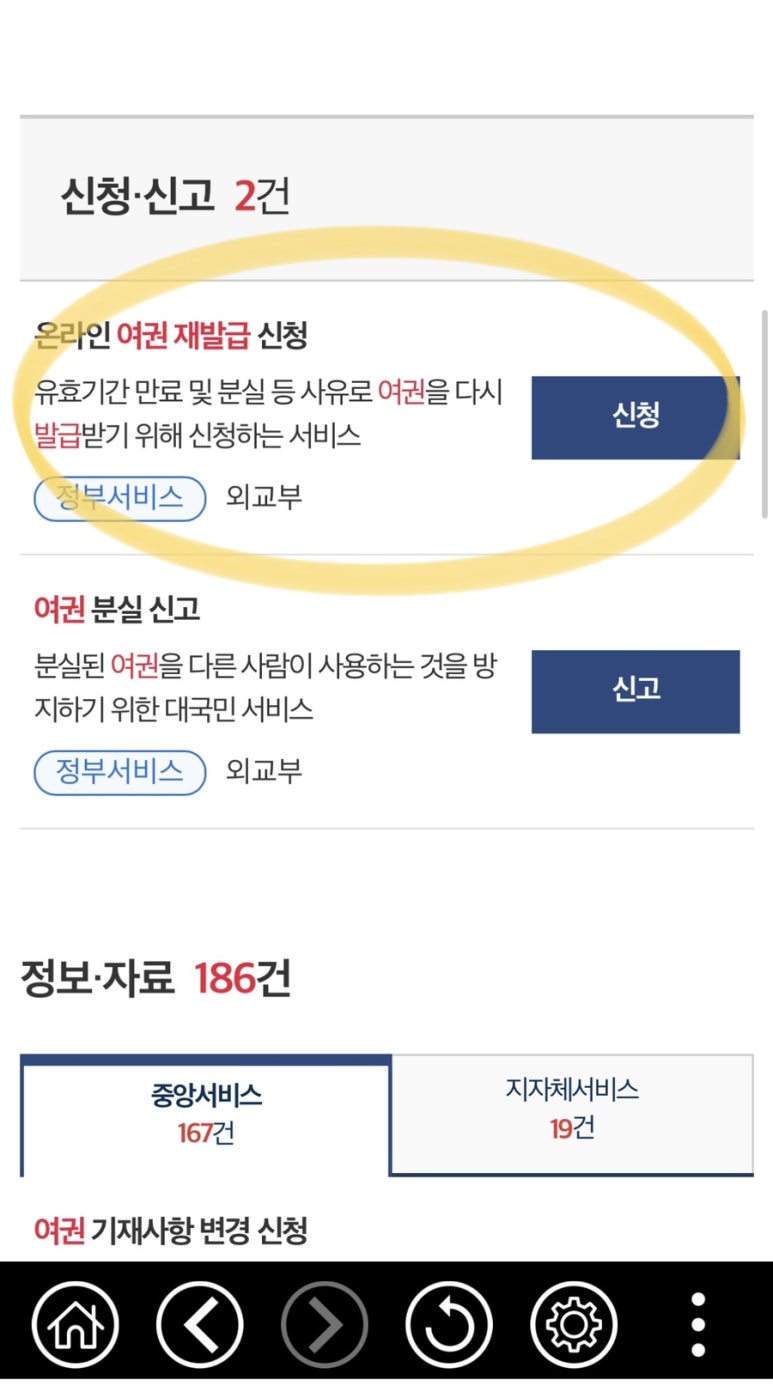Open the 온라인 여권 재발급 신청 title link
The width and height of the screenshot is (773, 1386).
(x=170, y=336)
